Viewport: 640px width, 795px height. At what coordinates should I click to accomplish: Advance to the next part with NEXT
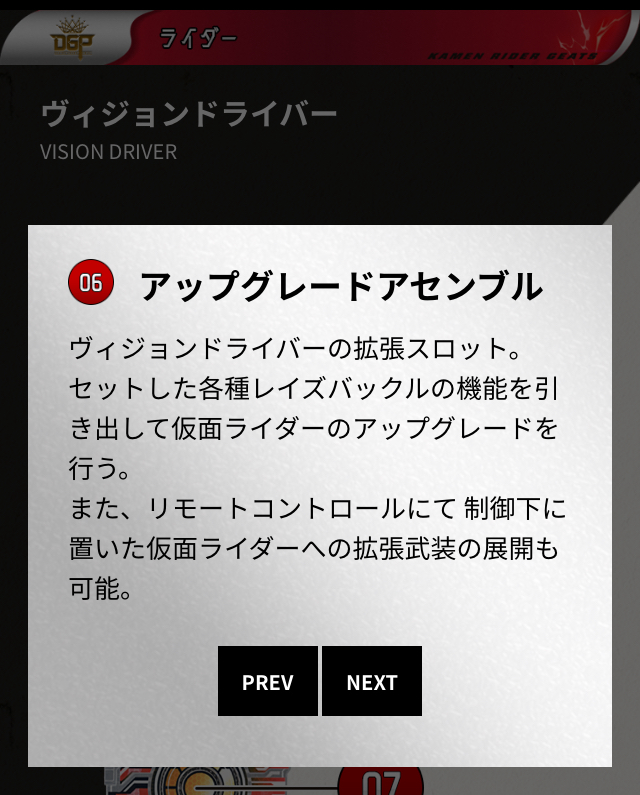(x=372, y=681)
